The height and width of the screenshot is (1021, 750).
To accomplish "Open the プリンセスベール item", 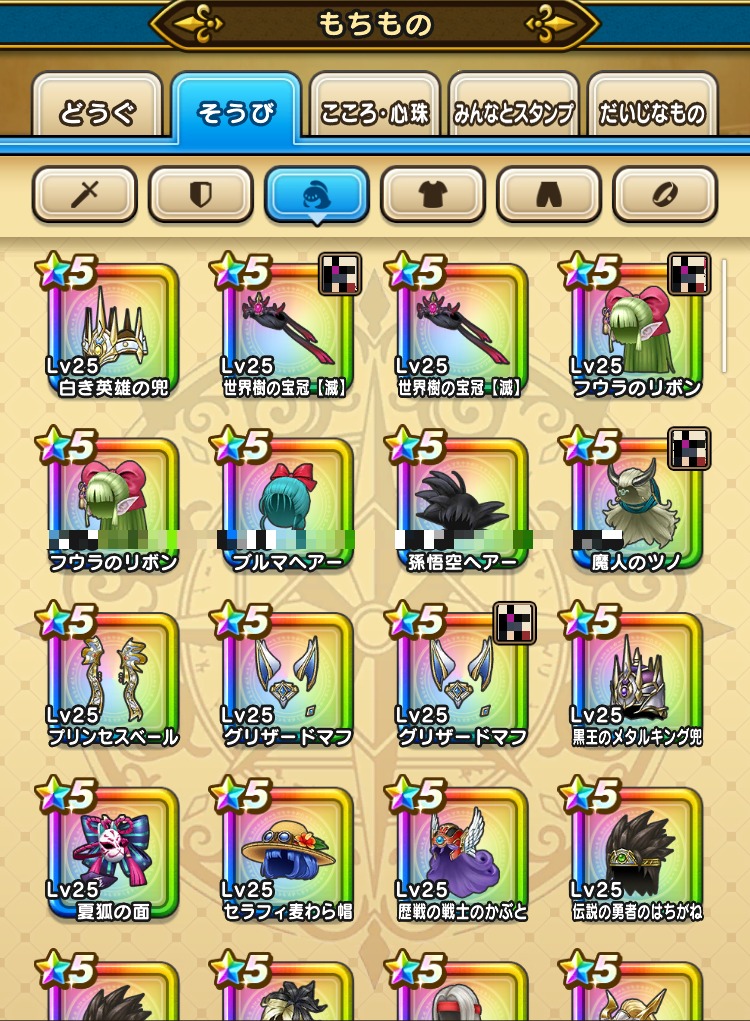I will [113, 678].
